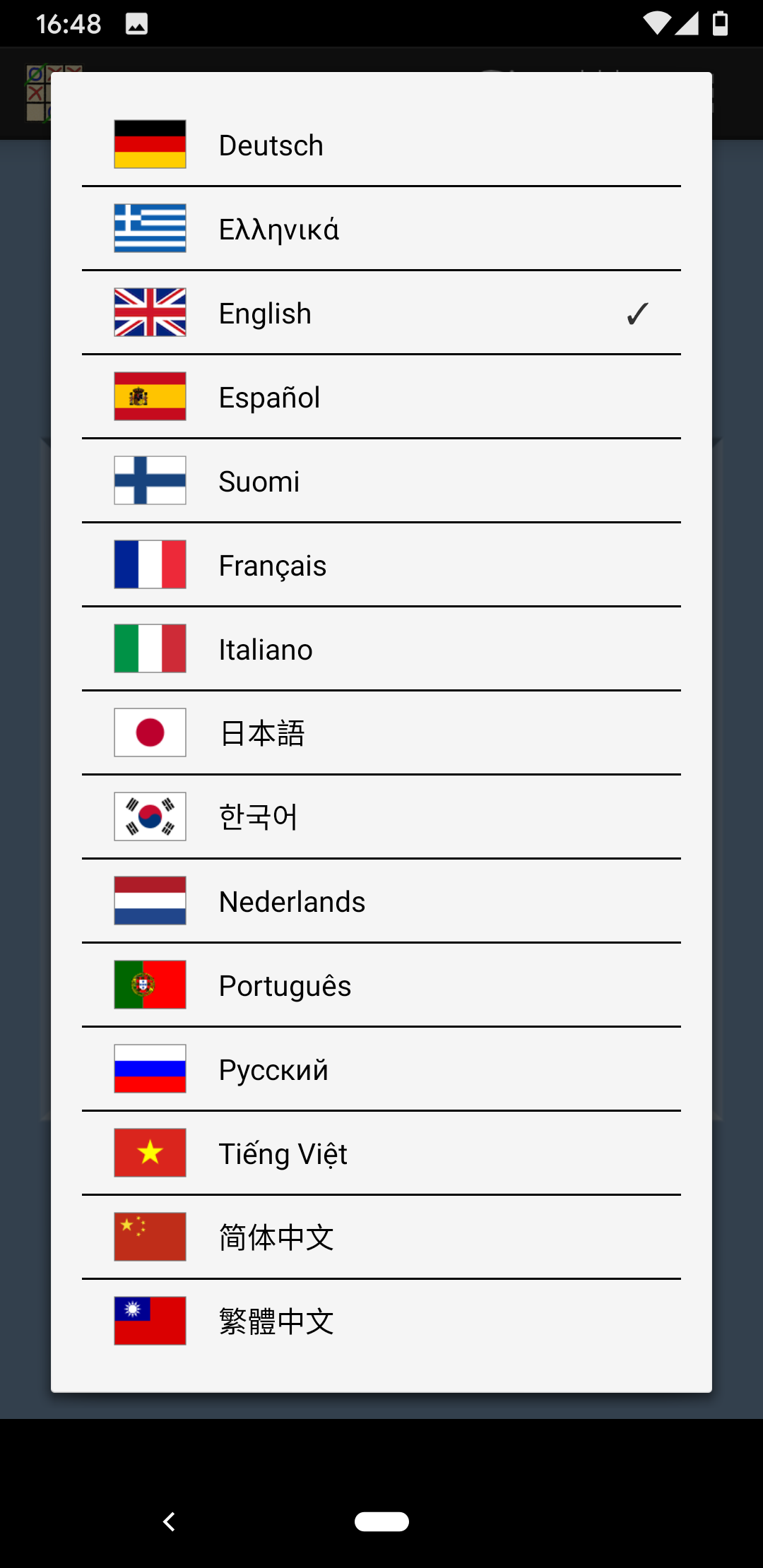This screenshot has height=1568, width=763.
Task: Tap the English language row
Action: coord(381,313)
